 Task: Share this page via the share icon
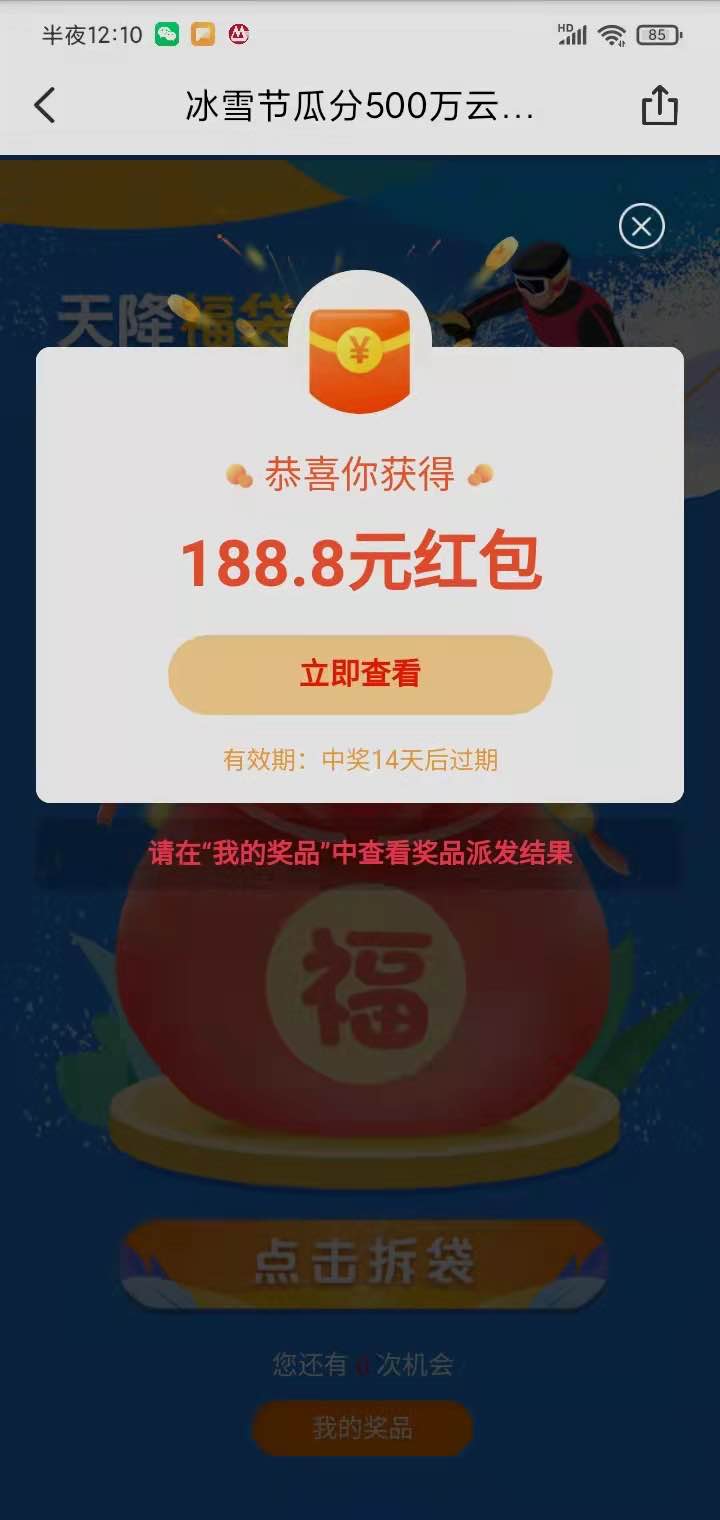coord(659,105)
